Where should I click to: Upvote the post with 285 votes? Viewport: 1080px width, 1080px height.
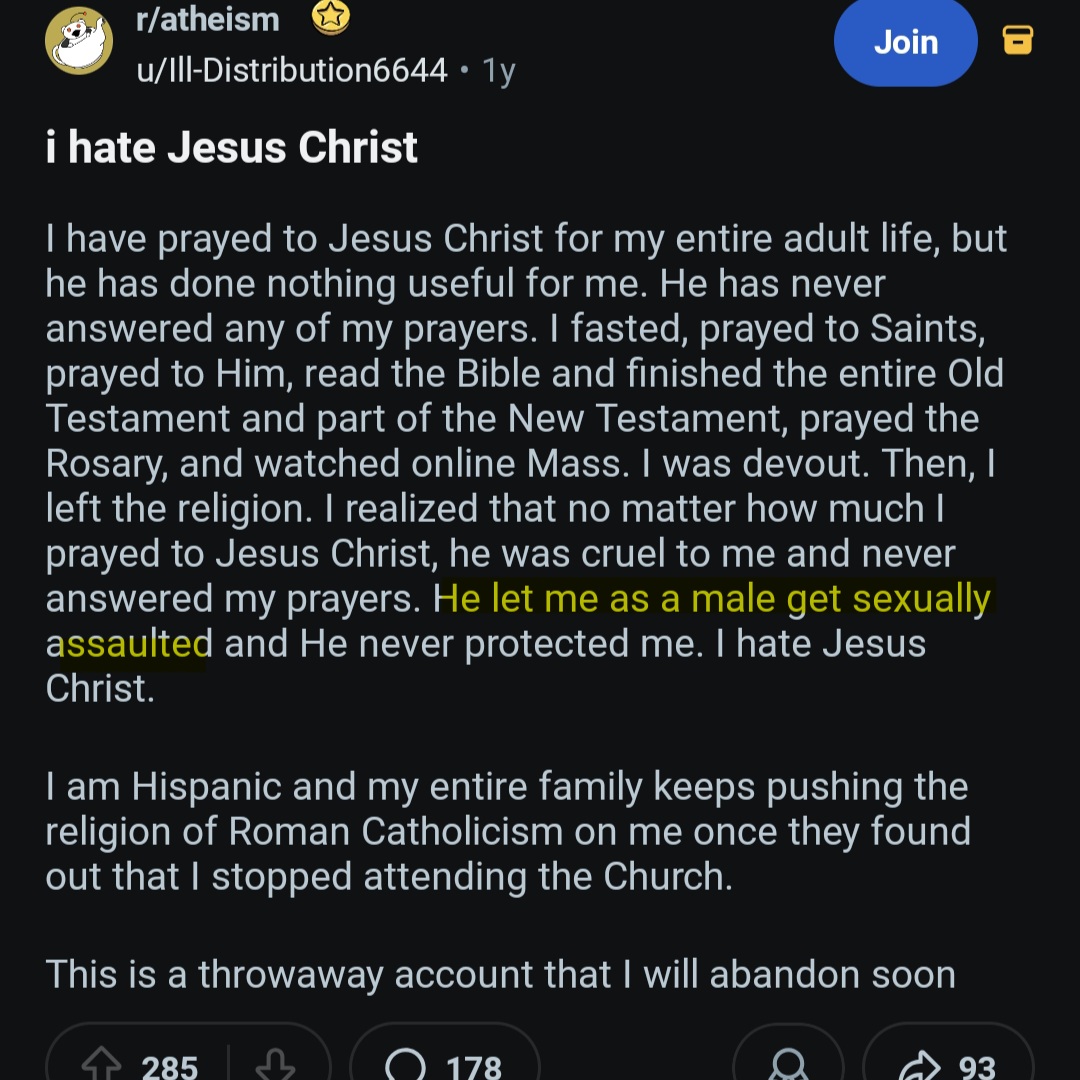pos(102,1064)
